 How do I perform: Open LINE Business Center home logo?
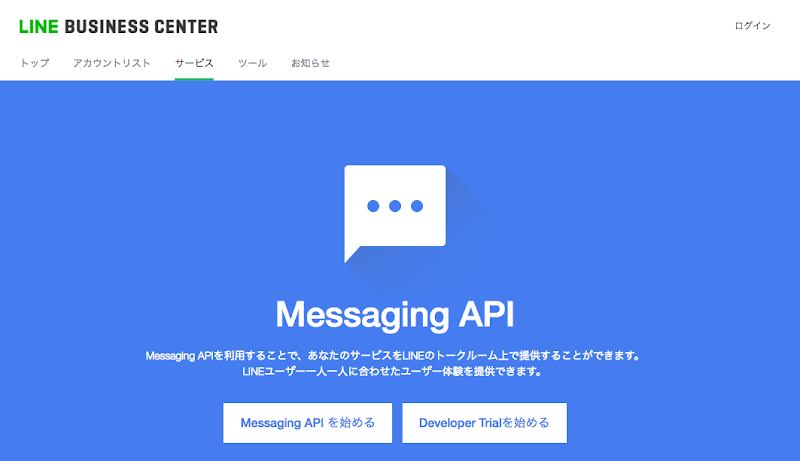coord(118,27)
